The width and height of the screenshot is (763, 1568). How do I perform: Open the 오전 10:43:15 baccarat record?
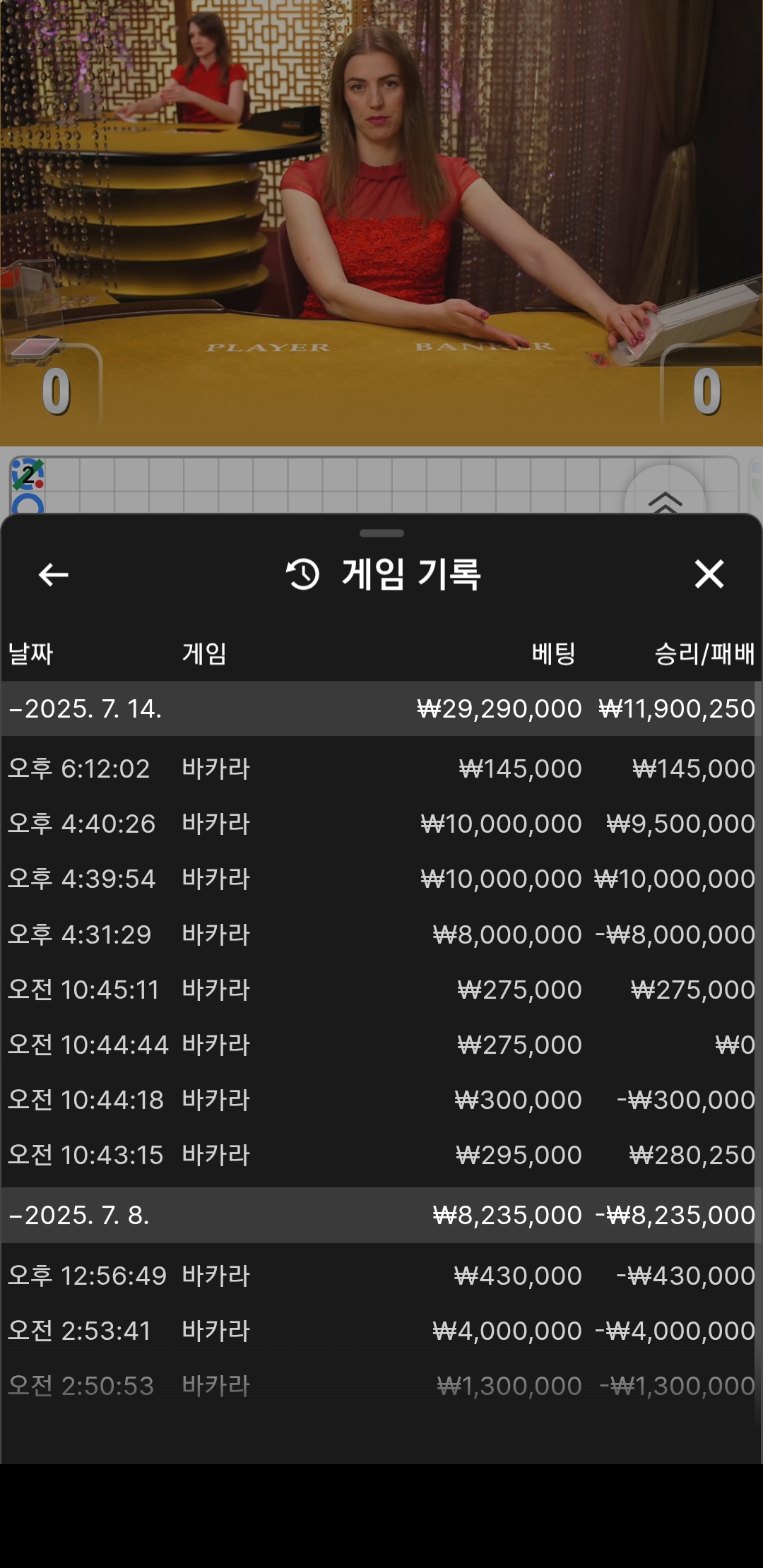(x=381, y=1155)
